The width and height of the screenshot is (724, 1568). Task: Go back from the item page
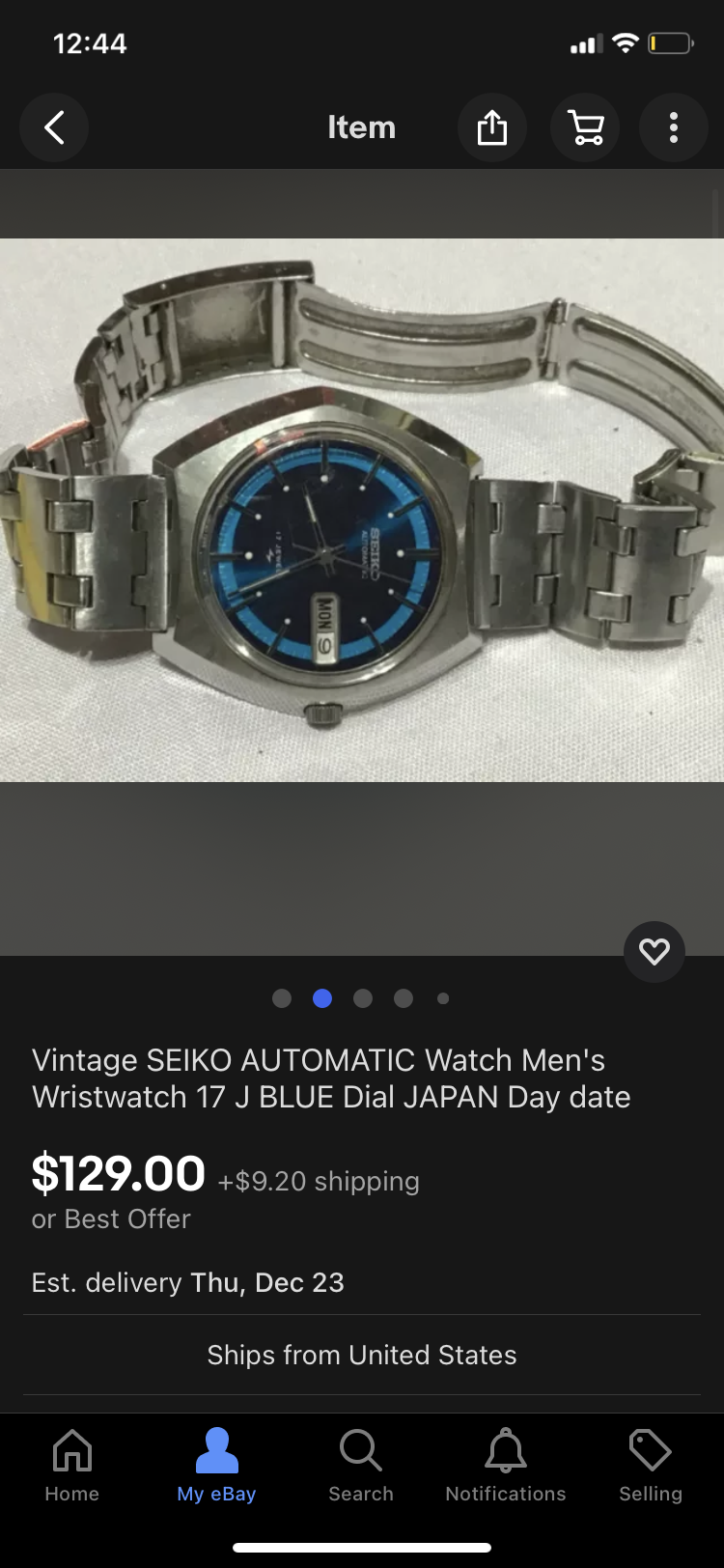(x=54, y=127)
